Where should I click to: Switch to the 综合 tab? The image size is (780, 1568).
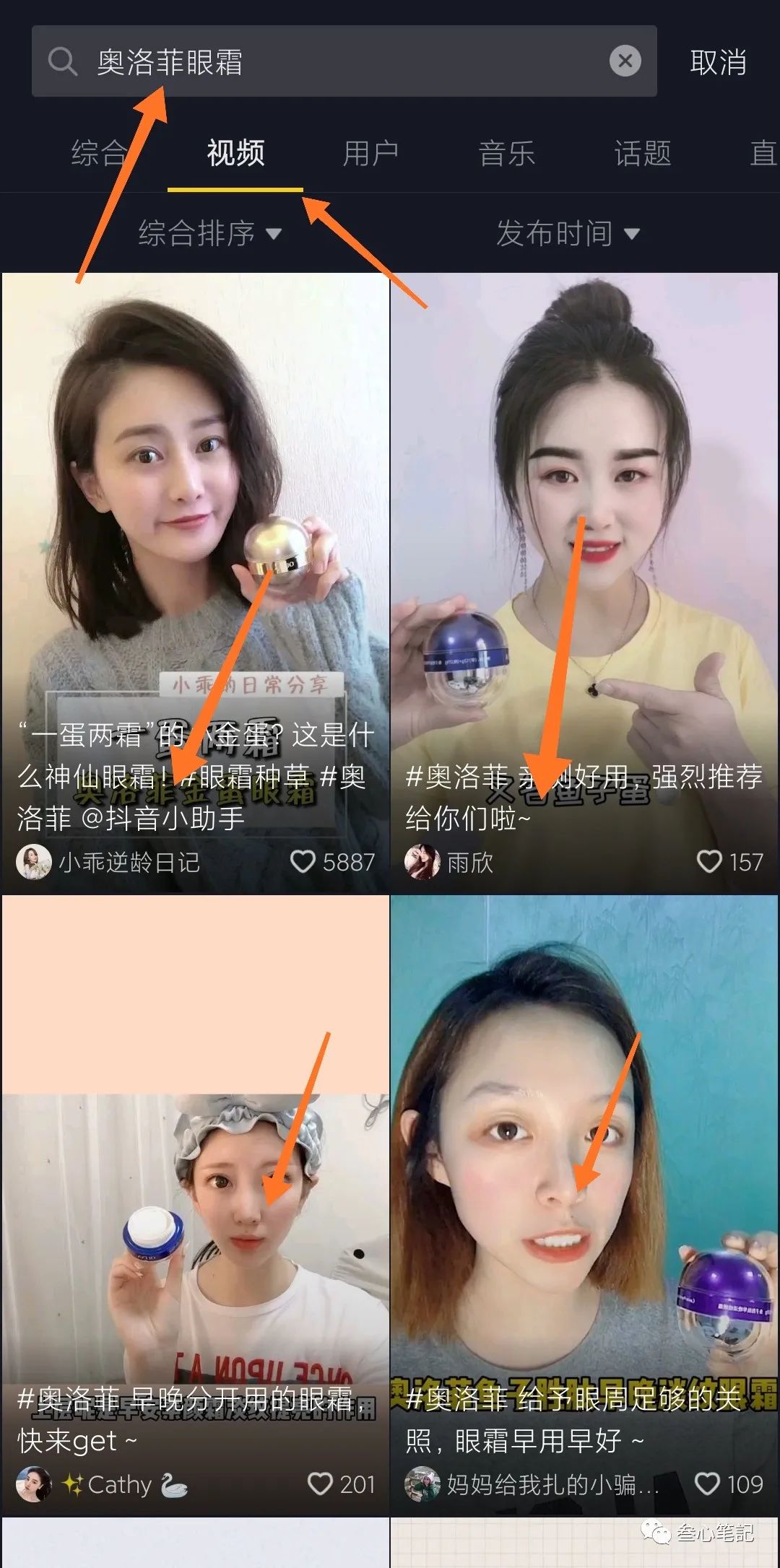point(99,153)
